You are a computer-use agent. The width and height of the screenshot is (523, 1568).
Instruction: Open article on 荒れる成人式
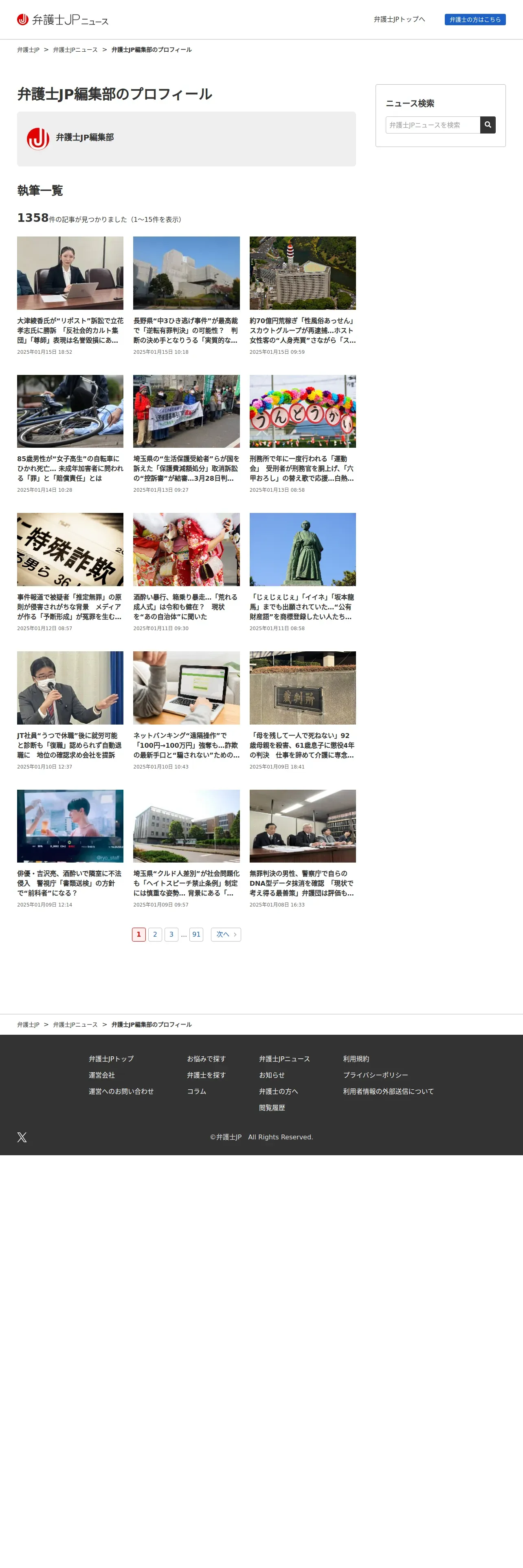point(186,572)
